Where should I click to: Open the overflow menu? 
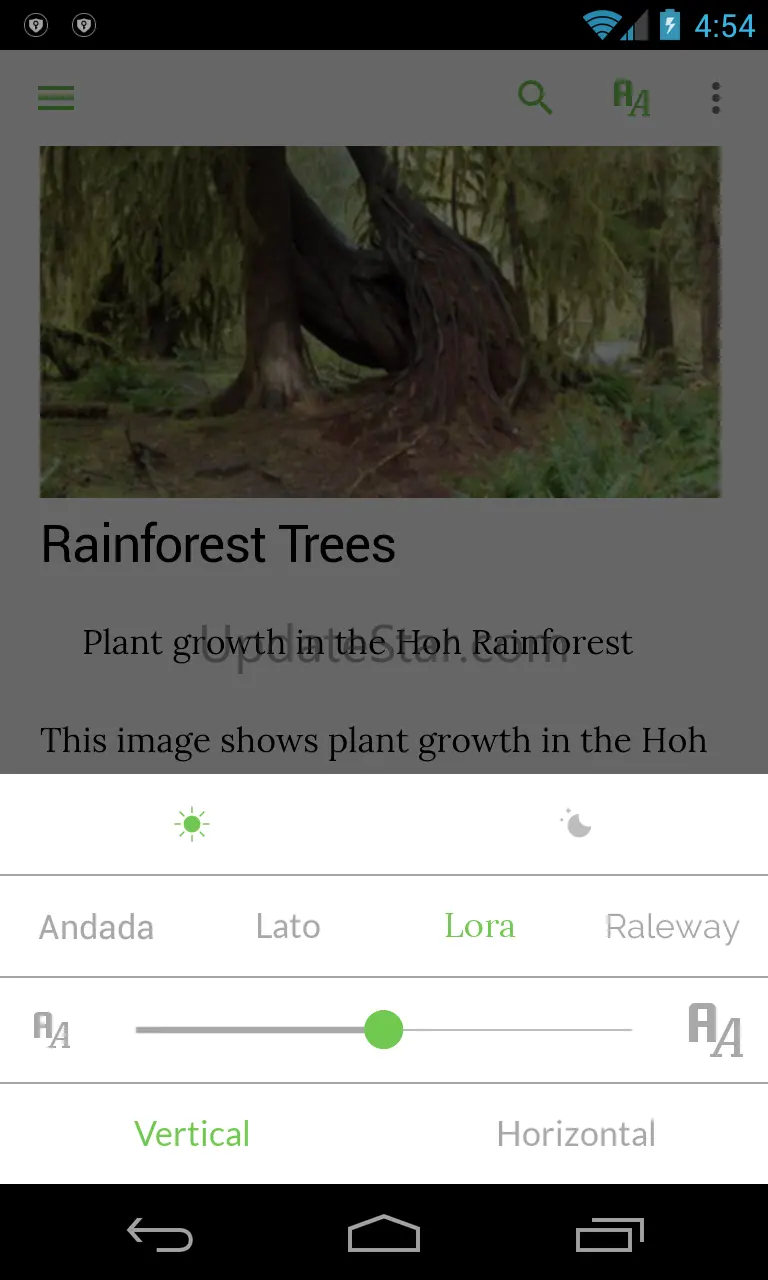click(716, 98)
